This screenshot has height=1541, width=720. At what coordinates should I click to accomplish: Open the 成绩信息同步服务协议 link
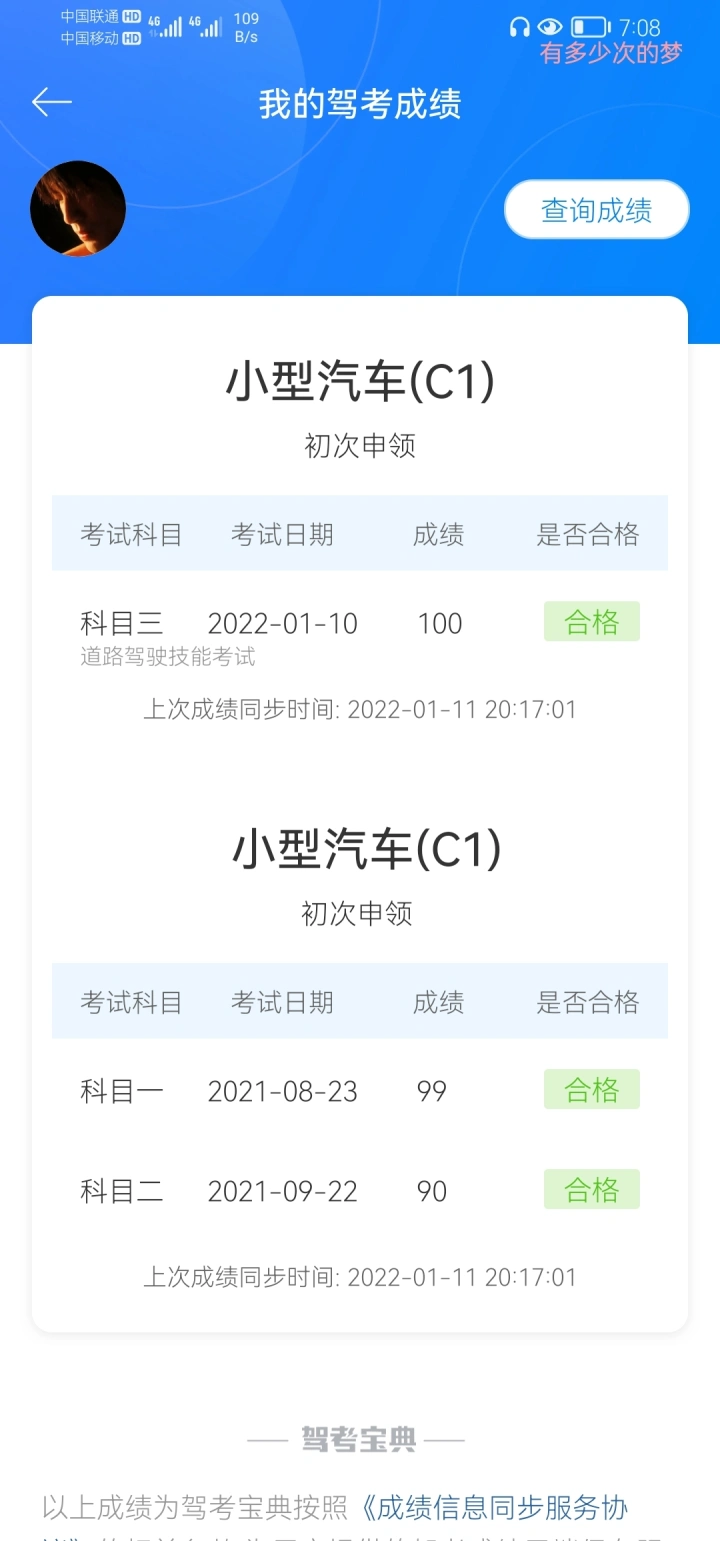pyautogui.click(x=494, y=1507)
